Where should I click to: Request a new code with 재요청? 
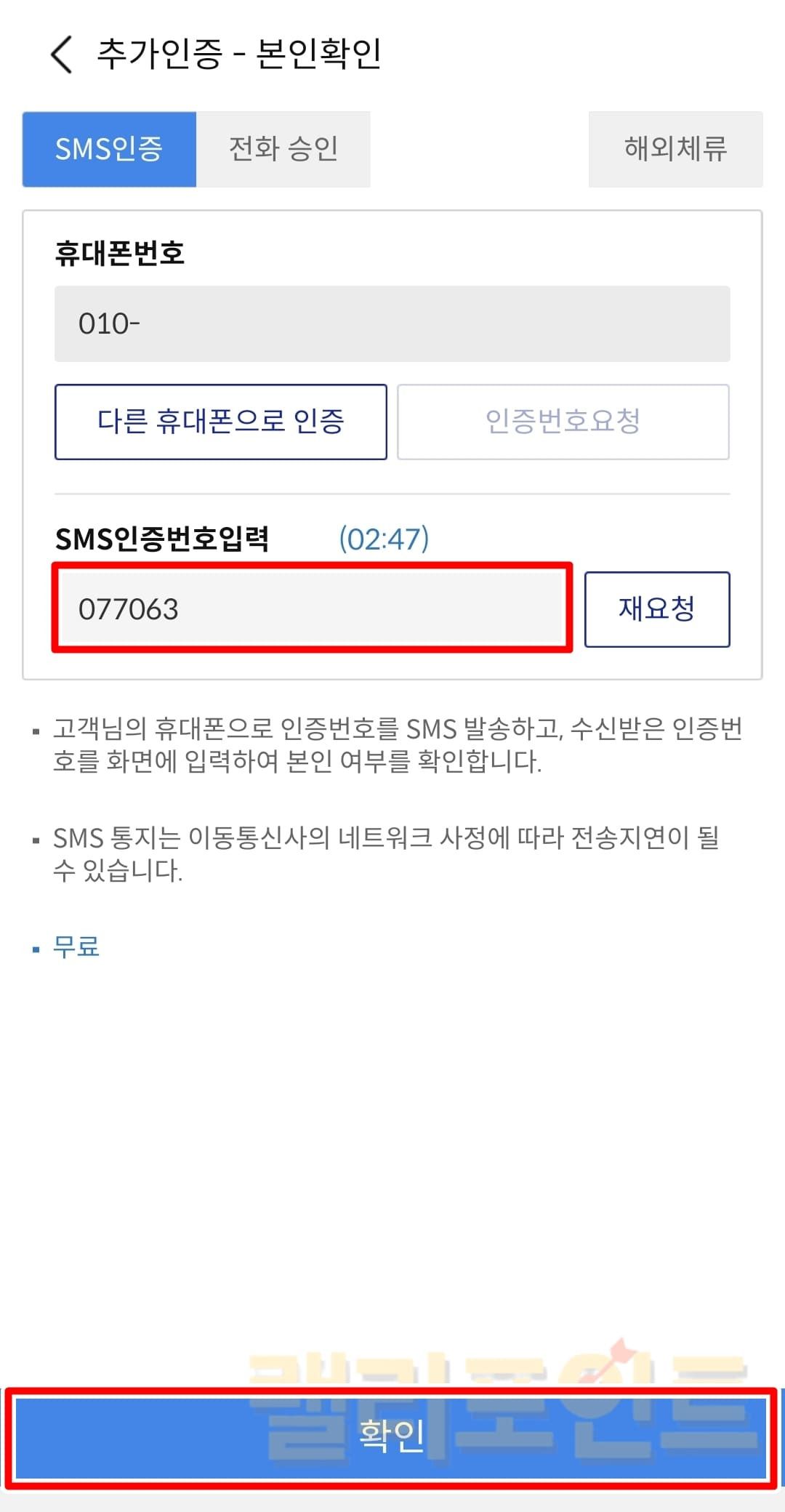[x=656, y=608]
